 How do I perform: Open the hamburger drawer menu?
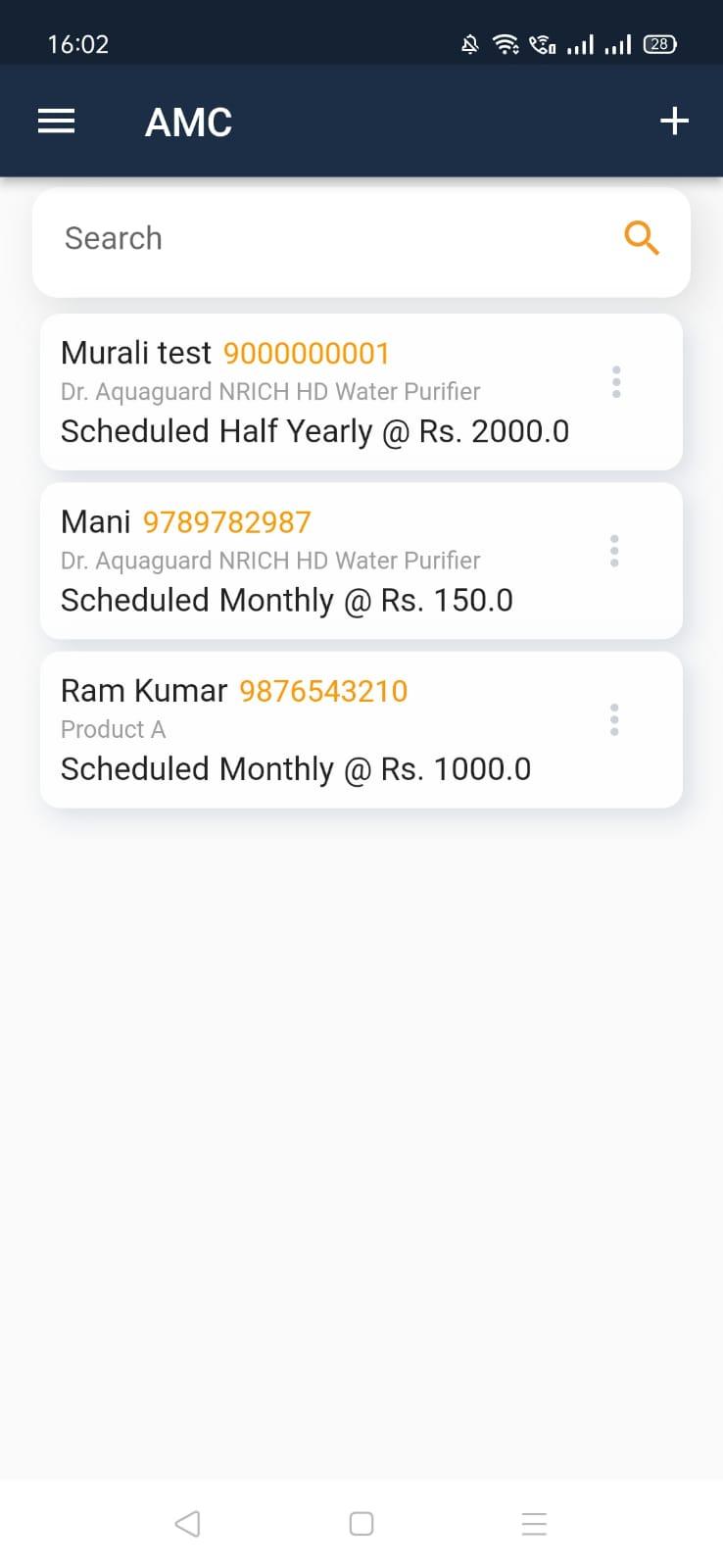(56, 122)
